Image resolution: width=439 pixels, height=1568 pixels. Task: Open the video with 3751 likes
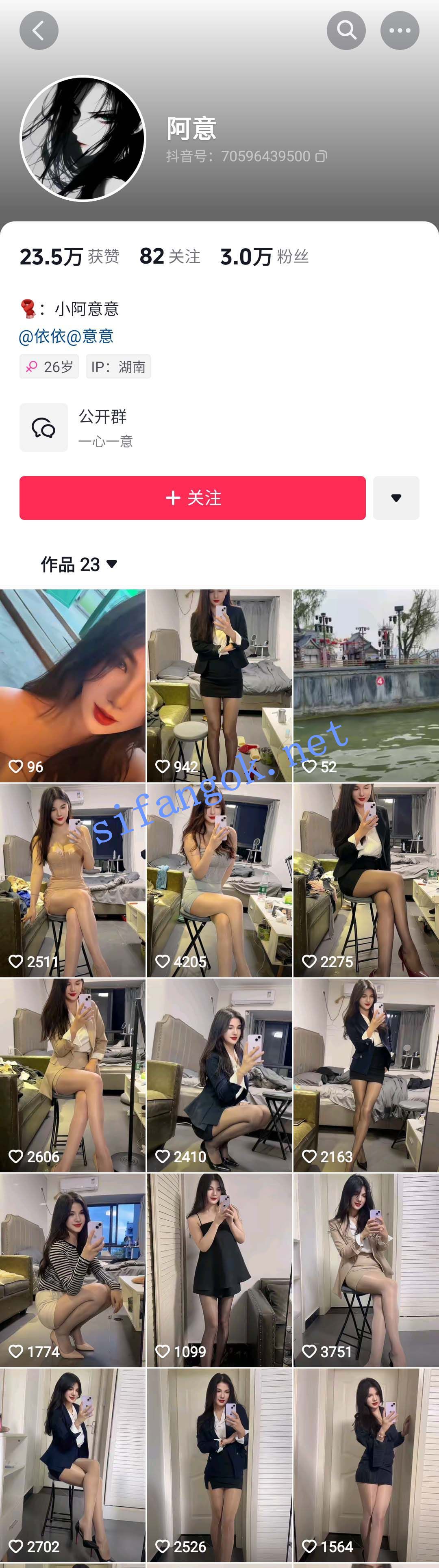(365, 1270)
